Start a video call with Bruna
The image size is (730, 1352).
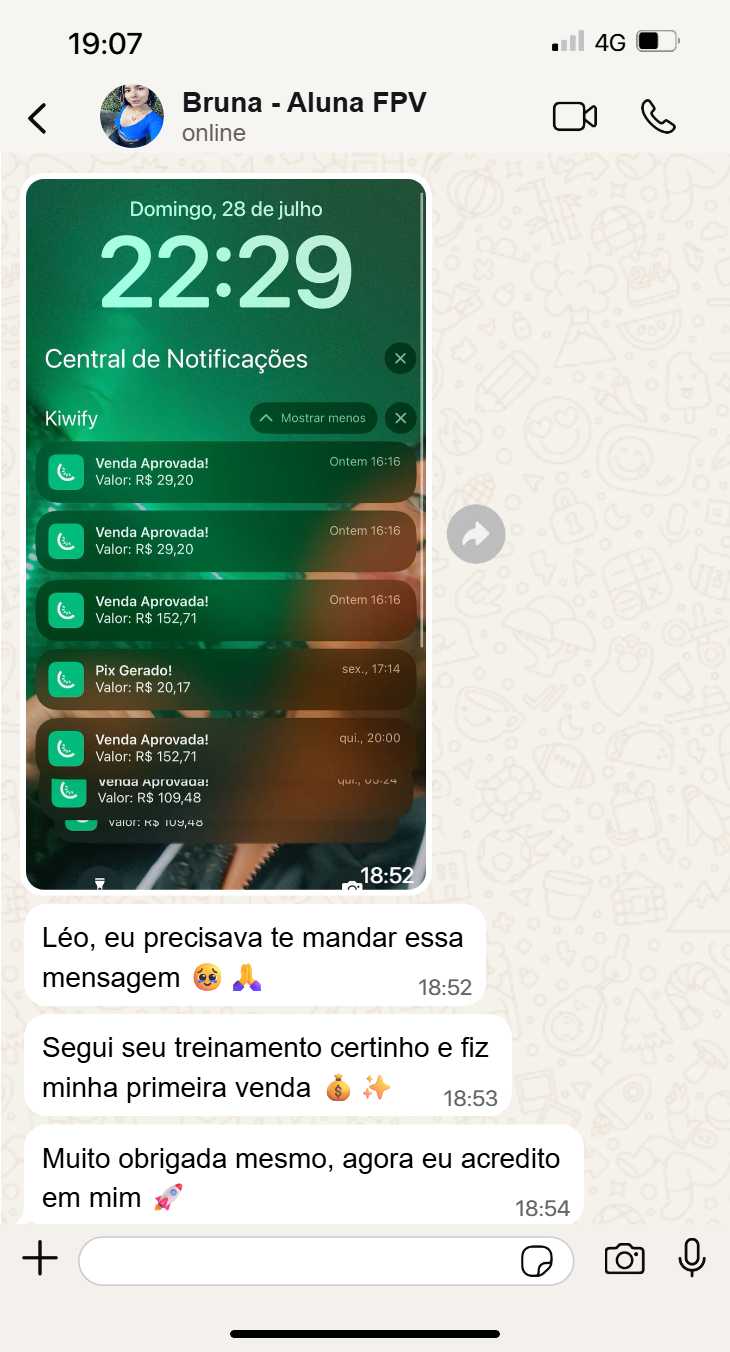click(575, 117)
